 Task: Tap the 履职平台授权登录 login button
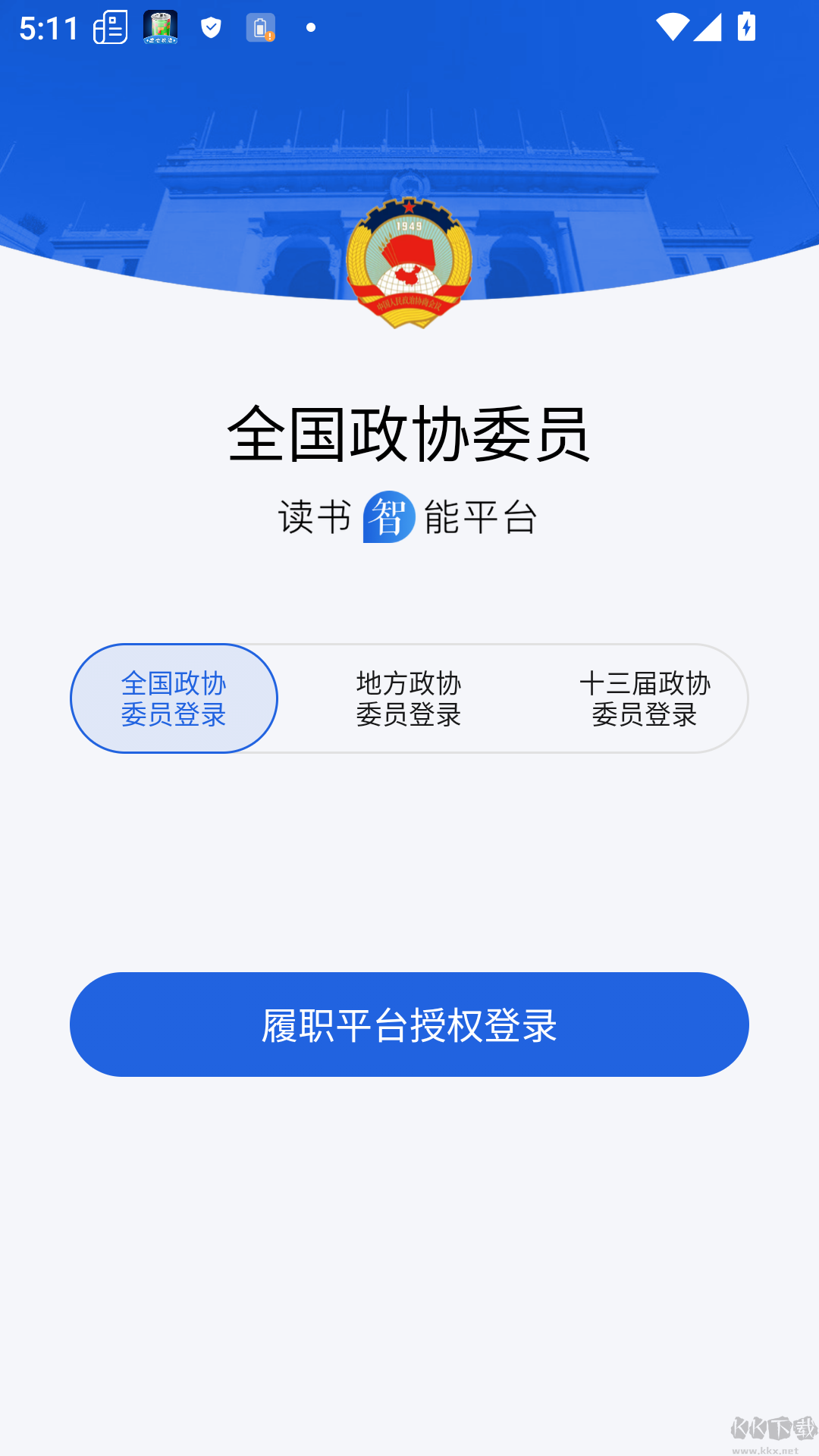pos(409,1024)
